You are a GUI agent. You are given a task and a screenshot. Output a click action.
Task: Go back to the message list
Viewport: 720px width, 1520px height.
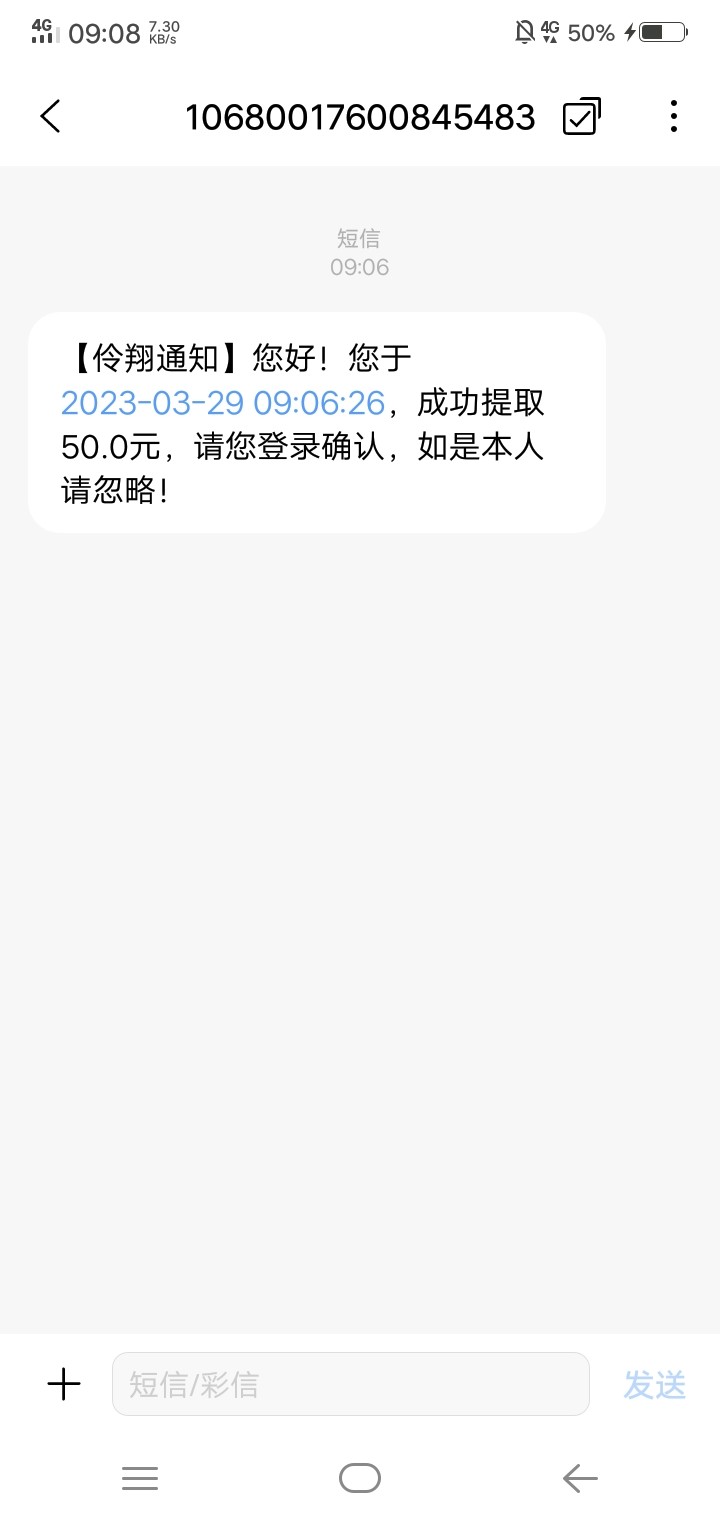[51, 117]
